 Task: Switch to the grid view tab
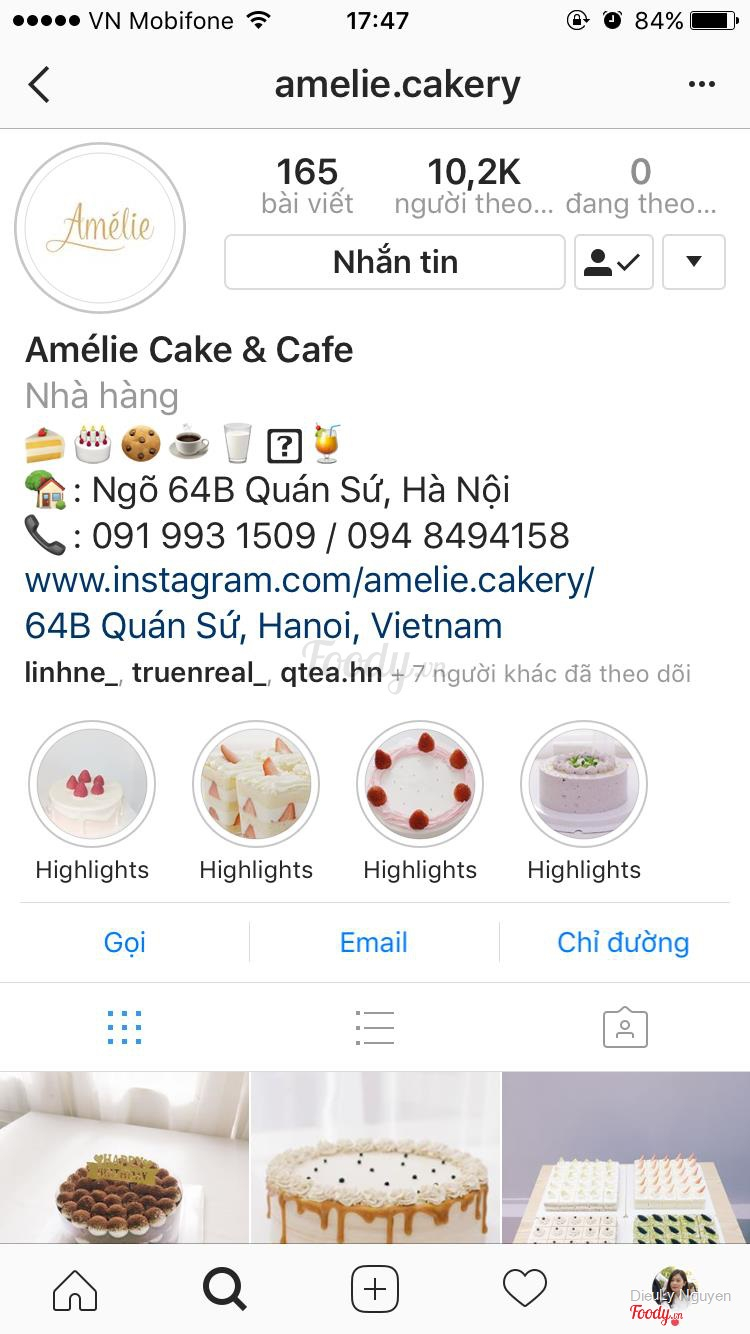click(x=125, y=1027)
